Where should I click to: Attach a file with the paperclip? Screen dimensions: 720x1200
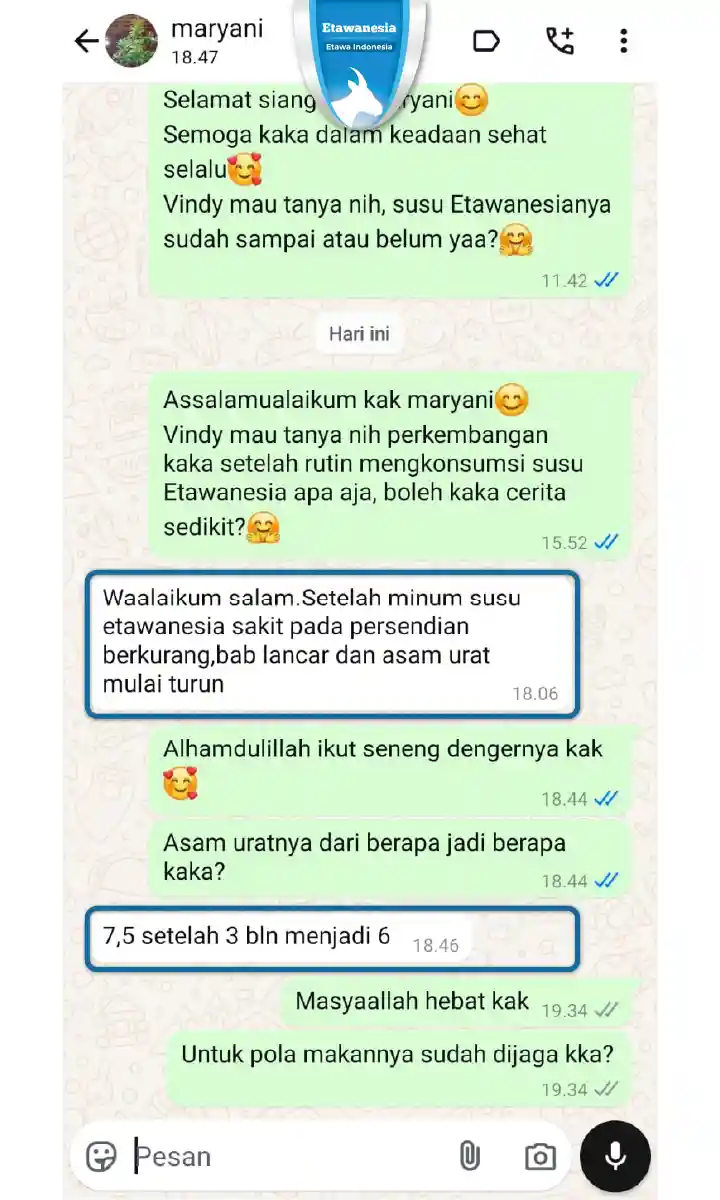pos(469,1157)
